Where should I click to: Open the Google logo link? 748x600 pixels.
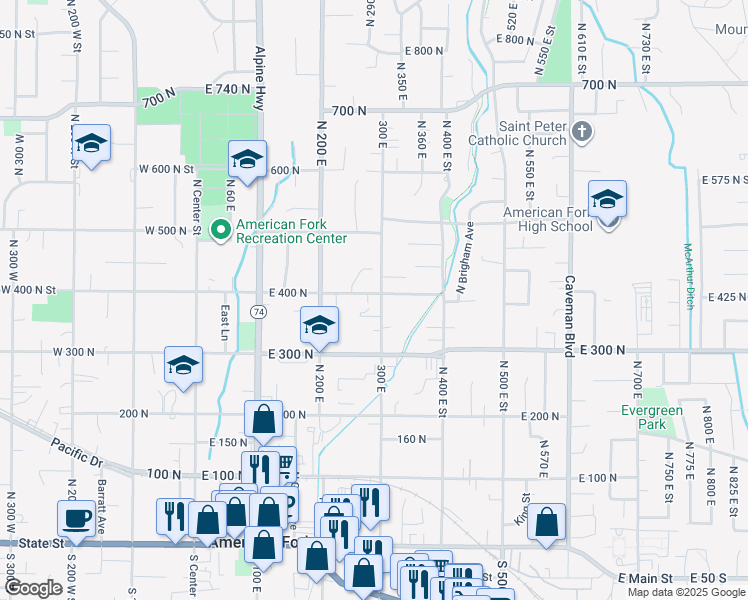click(x=34, y=589)
